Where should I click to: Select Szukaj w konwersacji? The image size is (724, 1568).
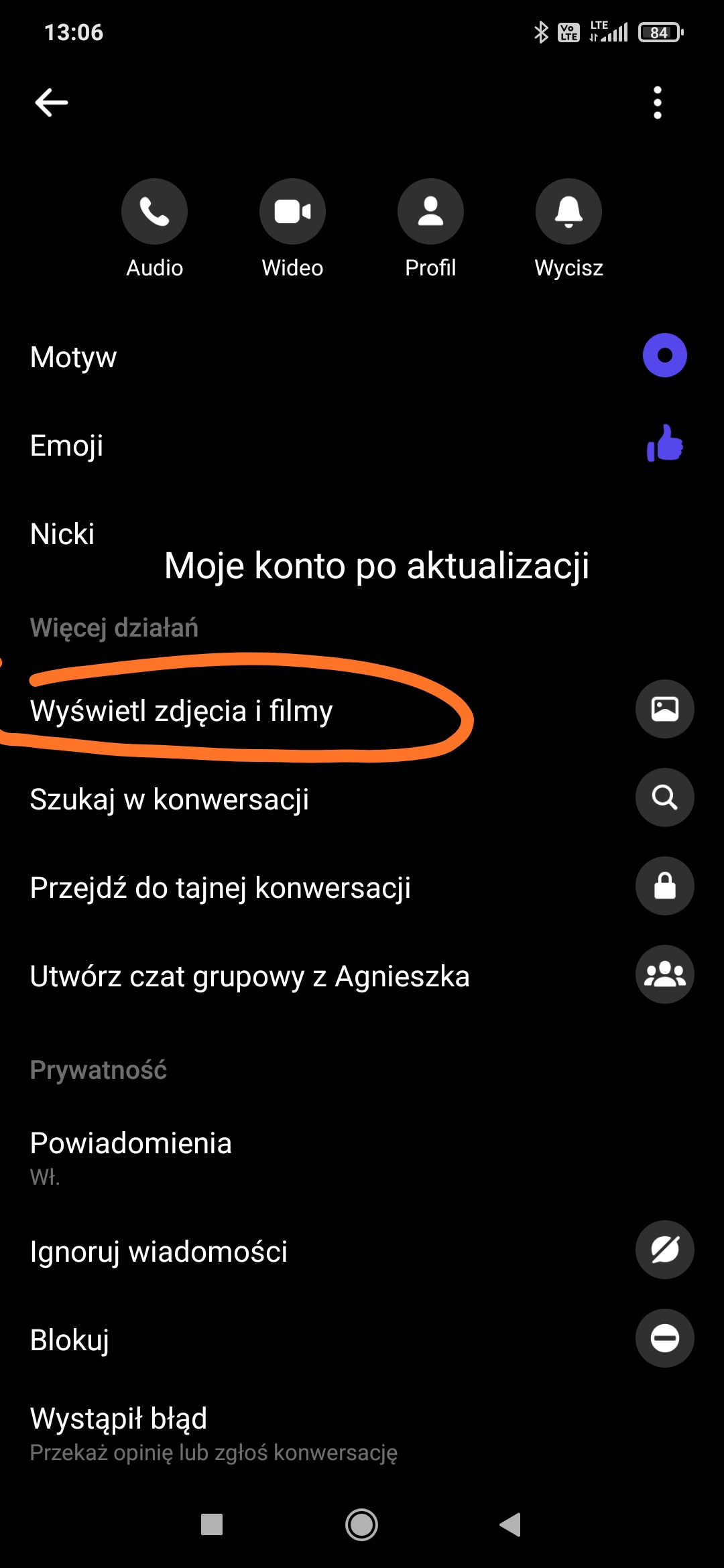362,799
